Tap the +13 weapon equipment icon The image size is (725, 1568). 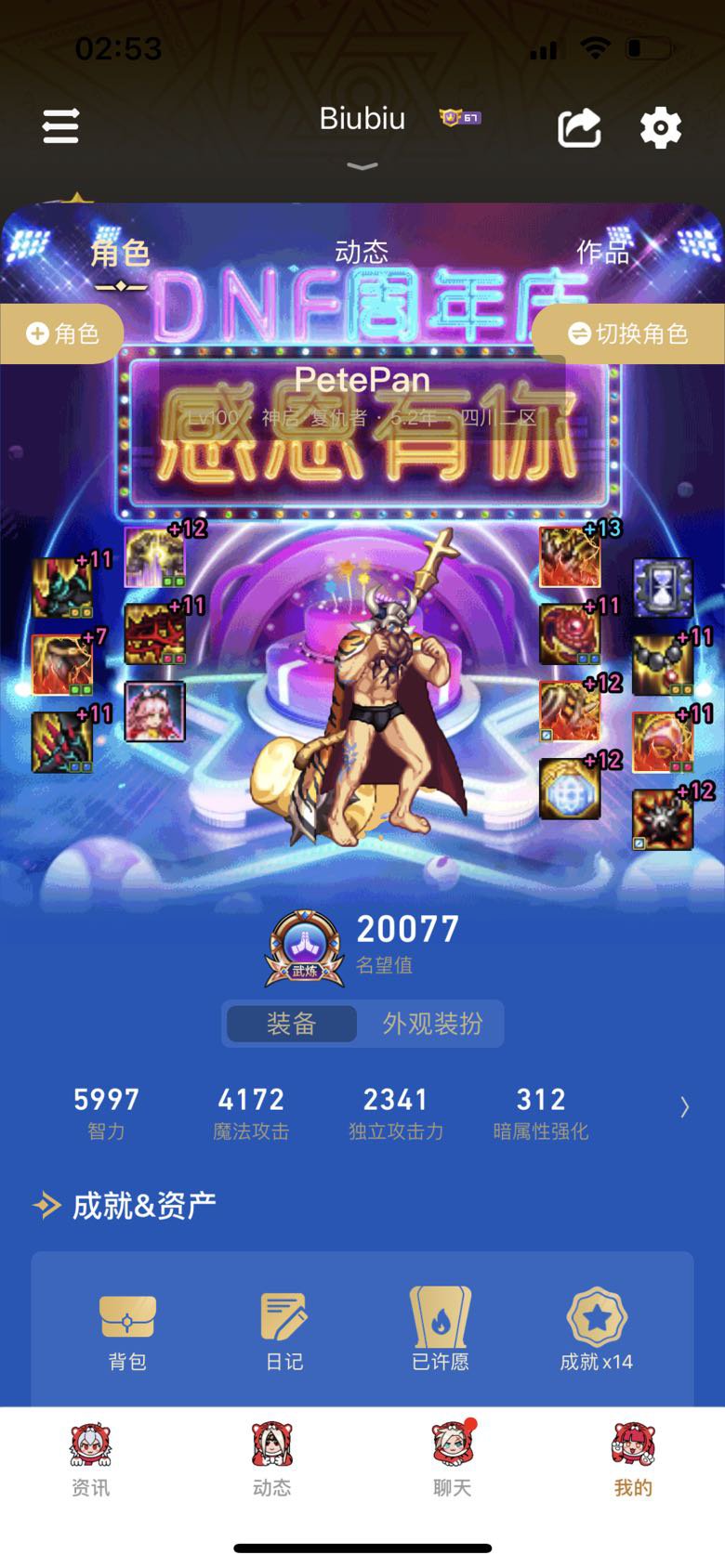point(569,557)
